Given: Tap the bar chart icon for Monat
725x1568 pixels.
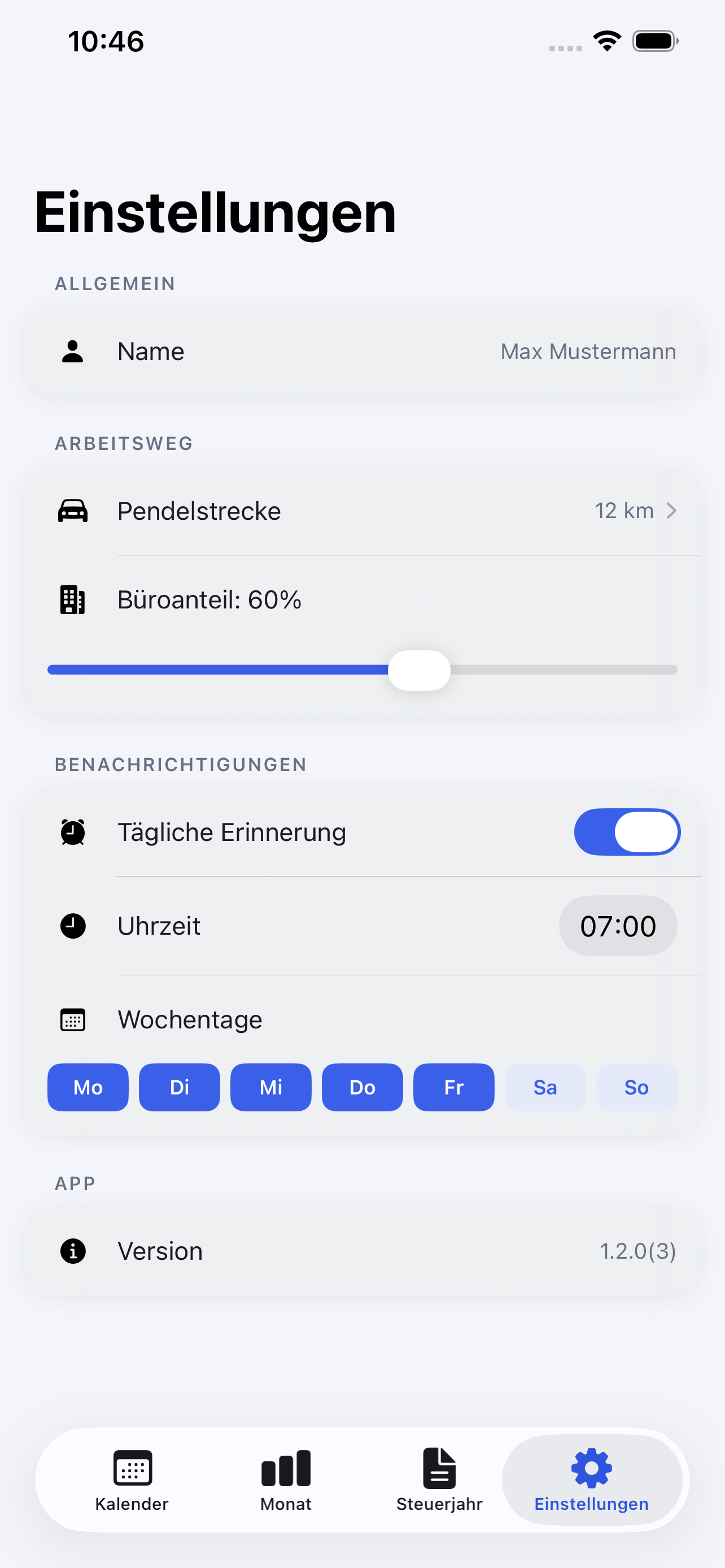Looking at the screenshot, I should coord(286,1468).
